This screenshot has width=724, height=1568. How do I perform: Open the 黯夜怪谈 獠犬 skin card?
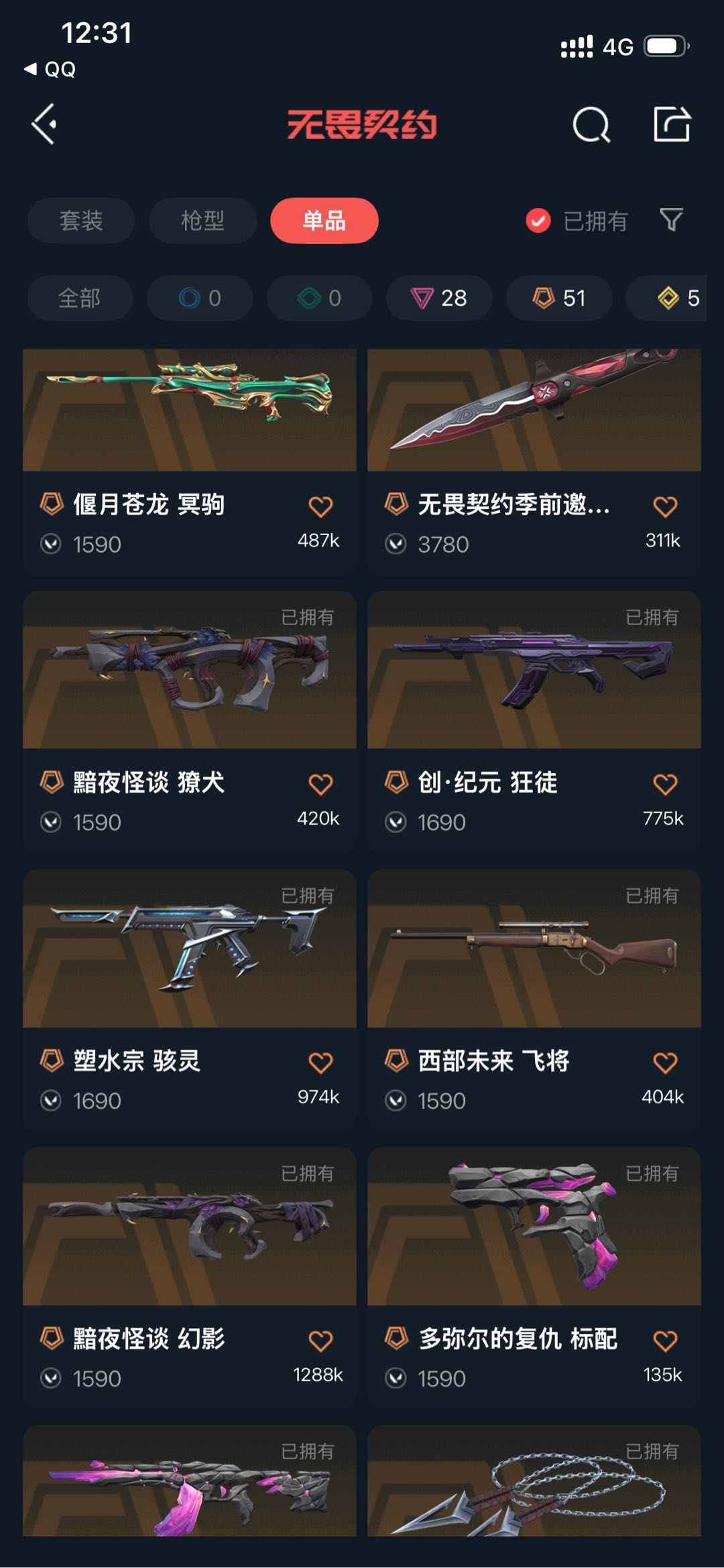[190, 722]
